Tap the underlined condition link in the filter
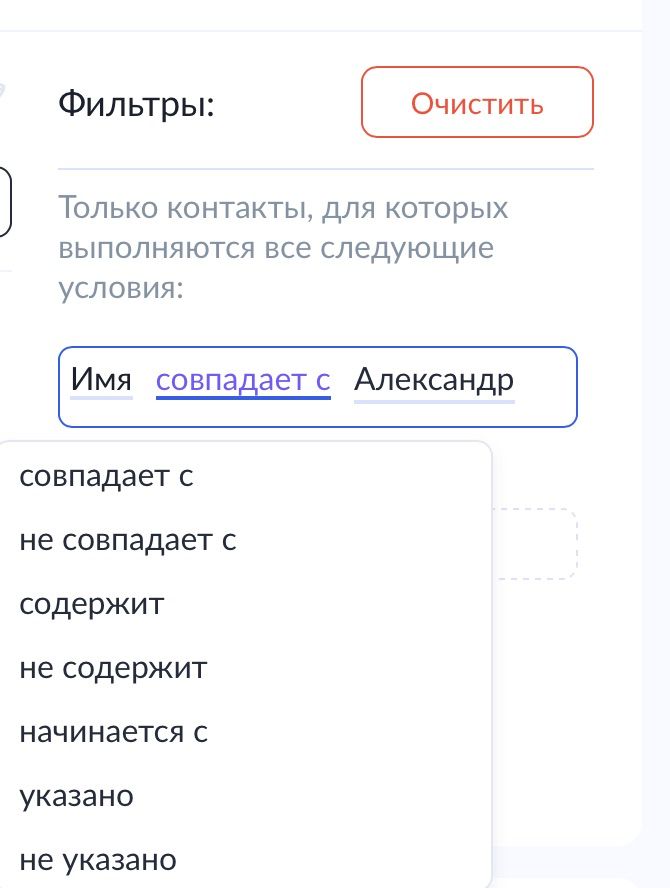The image size is (670, 888). pyautogui.click(x=243, y=381)
